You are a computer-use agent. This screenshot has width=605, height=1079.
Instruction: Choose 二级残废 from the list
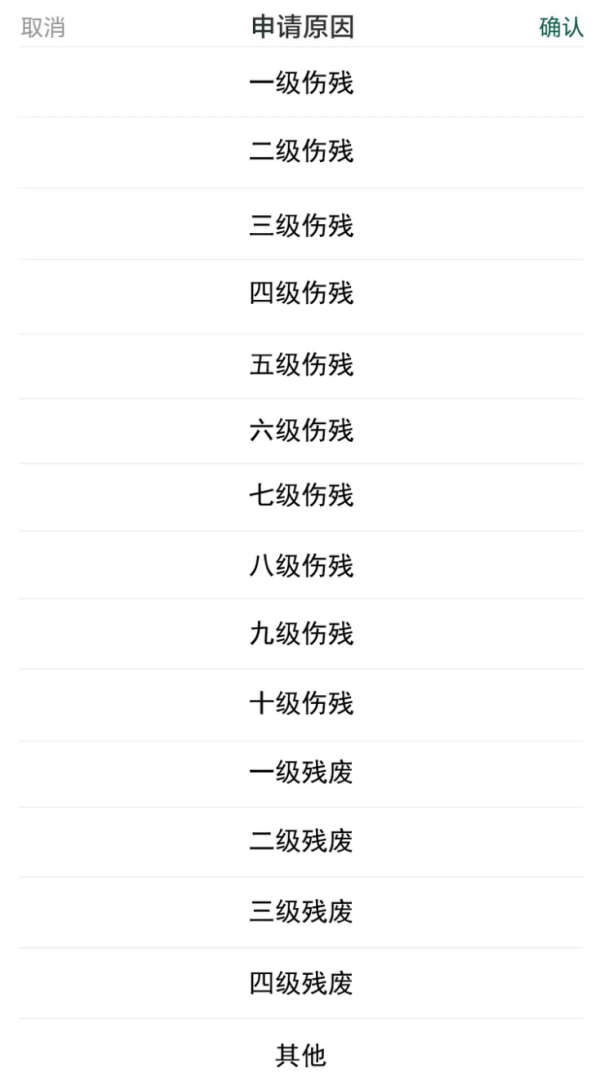[301, 842]
